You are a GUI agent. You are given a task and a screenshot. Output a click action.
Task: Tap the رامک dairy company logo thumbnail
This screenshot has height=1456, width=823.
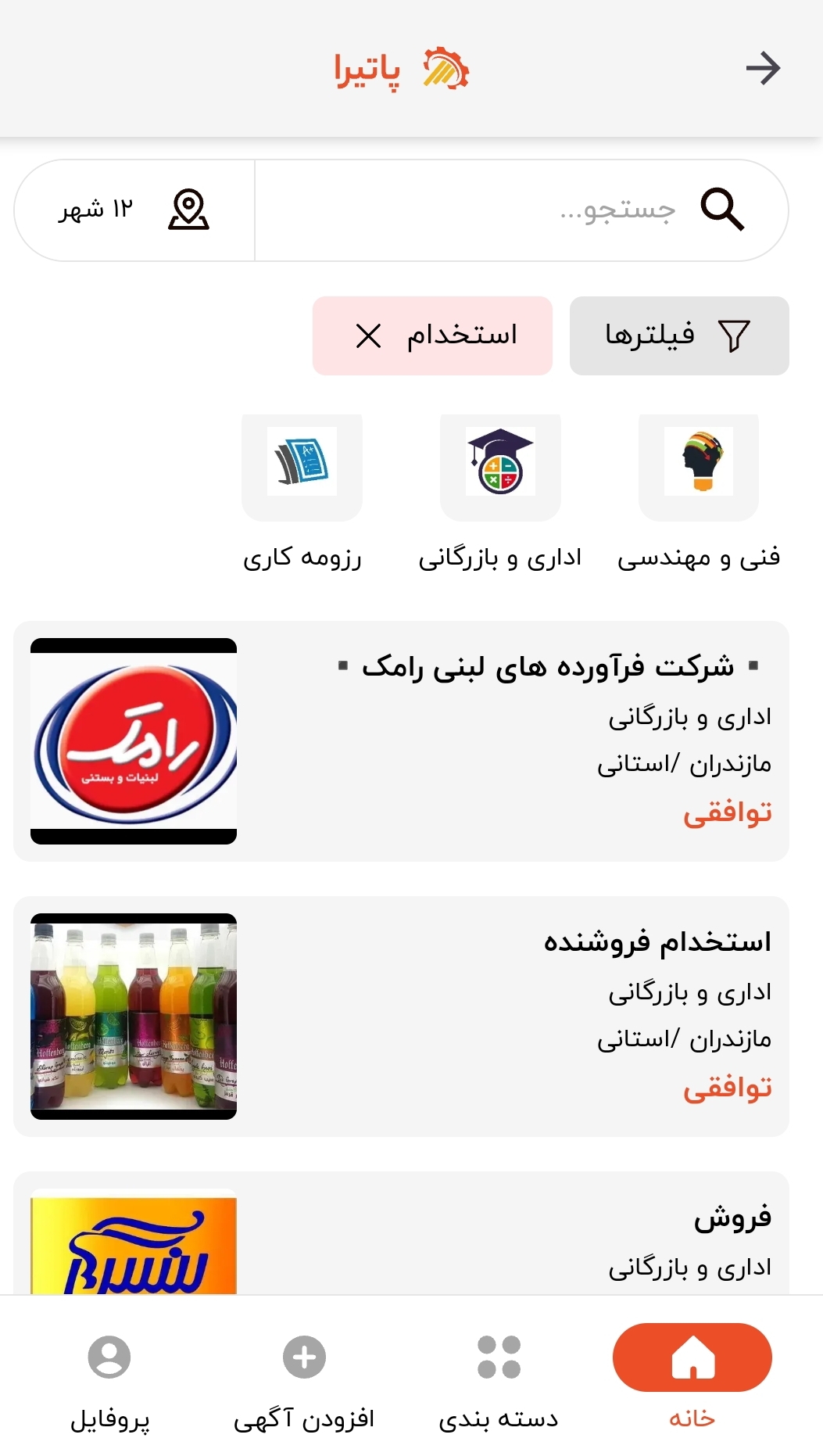[x=133, y=741]
